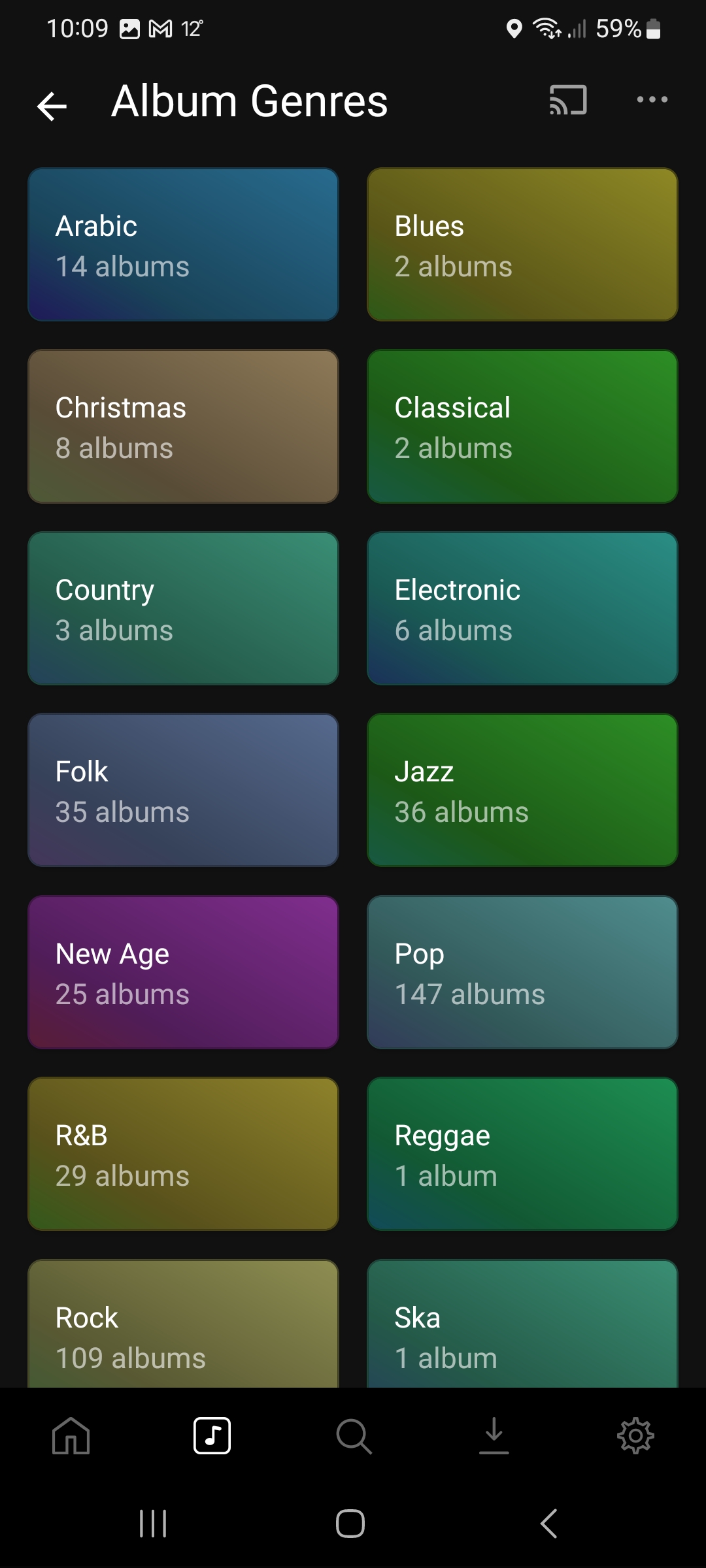Screen dimensions: 706x1568
Task: Go back from Album Genres
Action: click(52, 106)
